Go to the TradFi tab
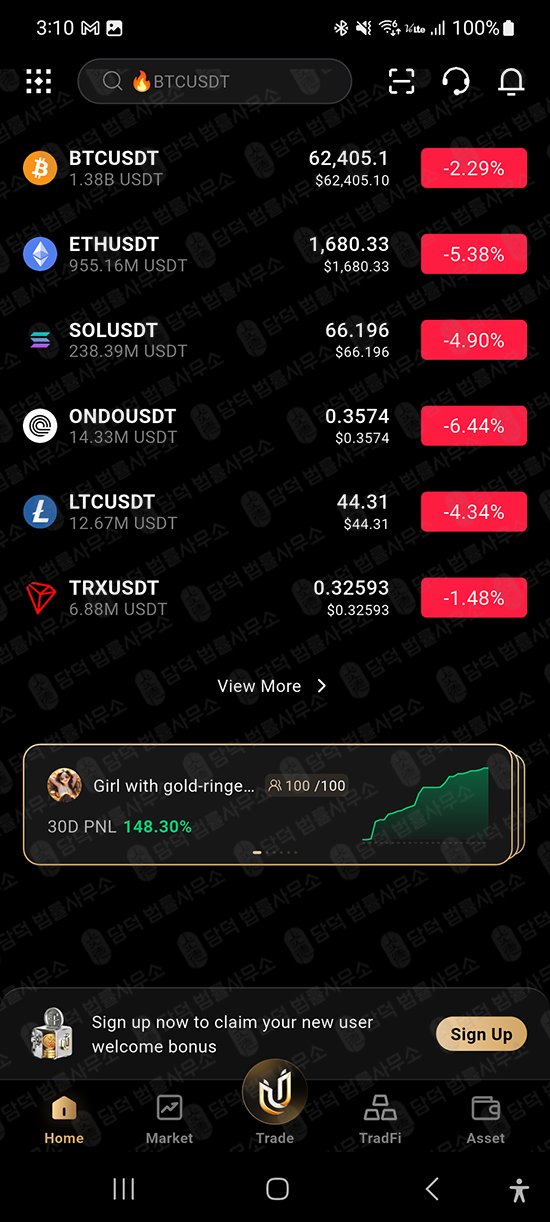Viewport: 550px width, 1222px height. tap(380, 1119)
